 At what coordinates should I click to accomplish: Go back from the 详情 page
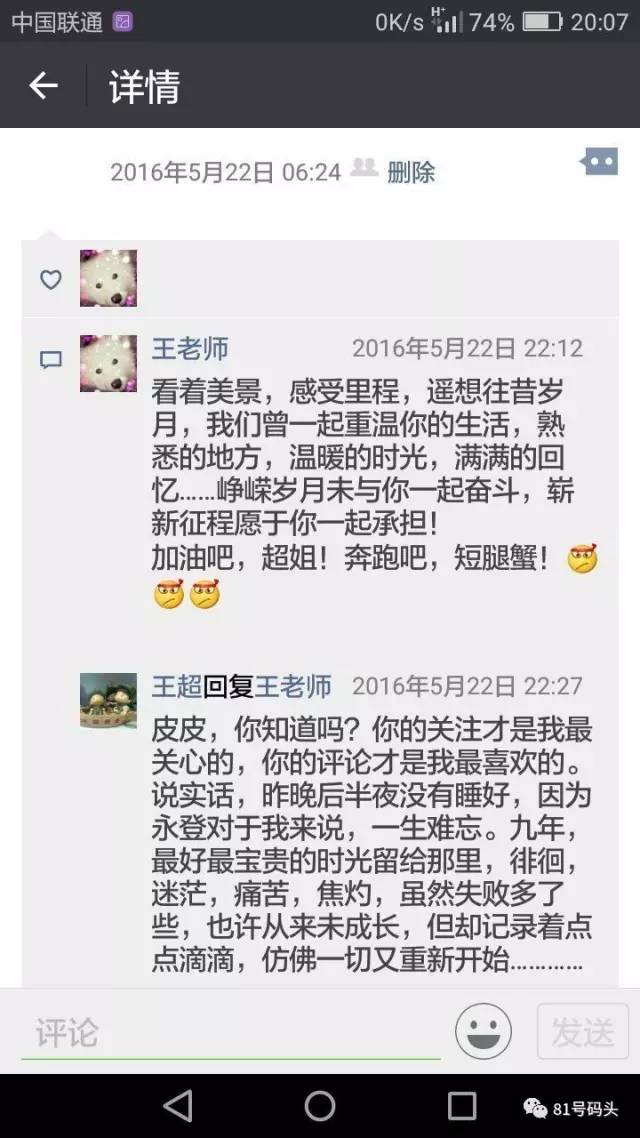coord(43,86)
